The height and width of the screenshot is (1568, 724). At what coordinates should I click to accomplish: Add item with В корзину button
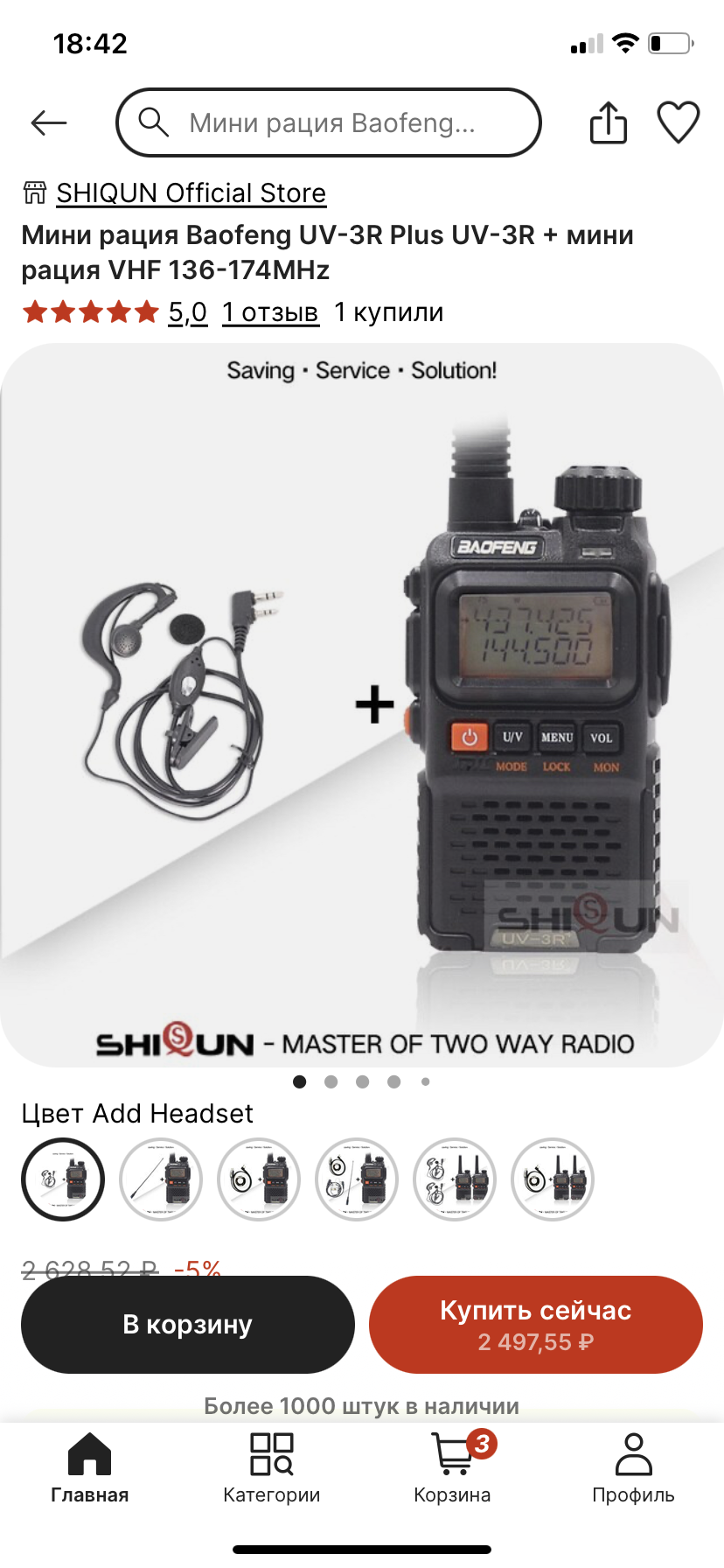coord(187,1324)
